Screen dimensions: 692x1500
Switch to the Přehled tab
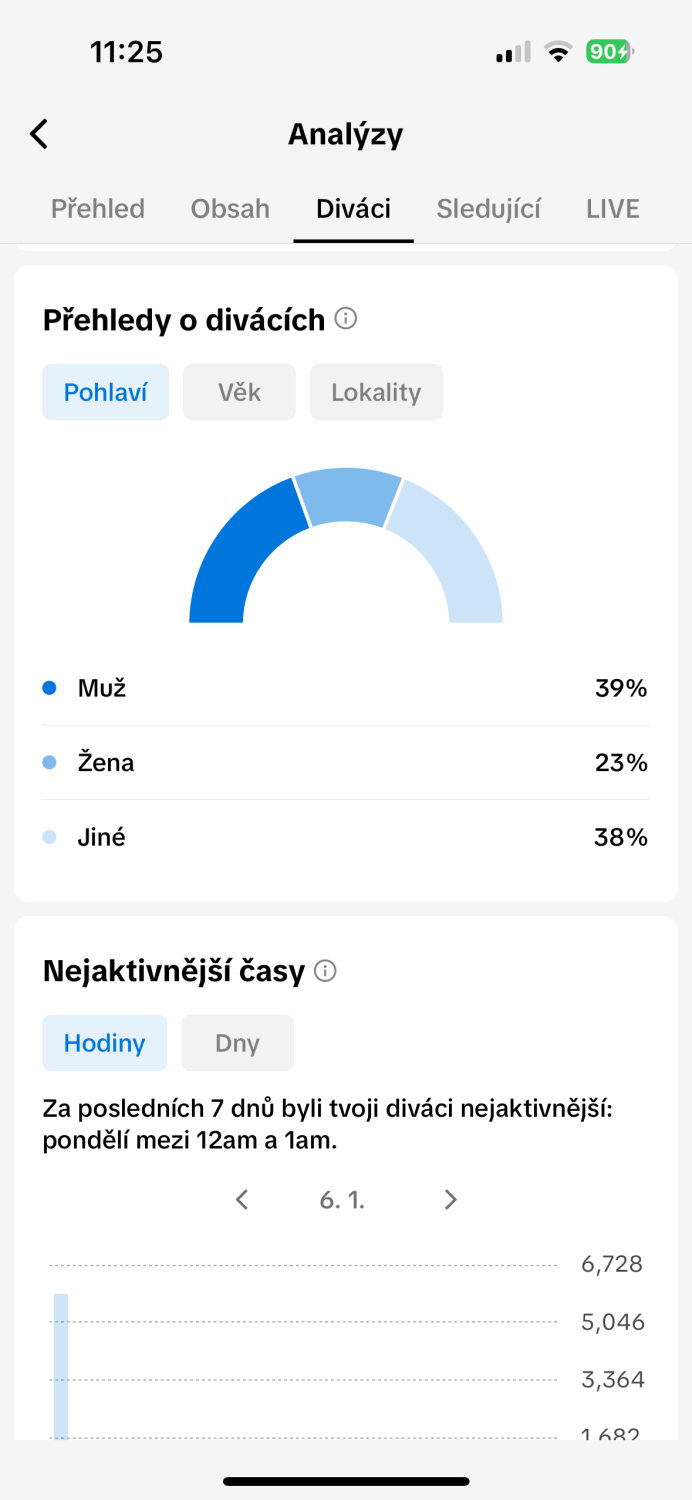pyautogui.click(x=98, y=209)
